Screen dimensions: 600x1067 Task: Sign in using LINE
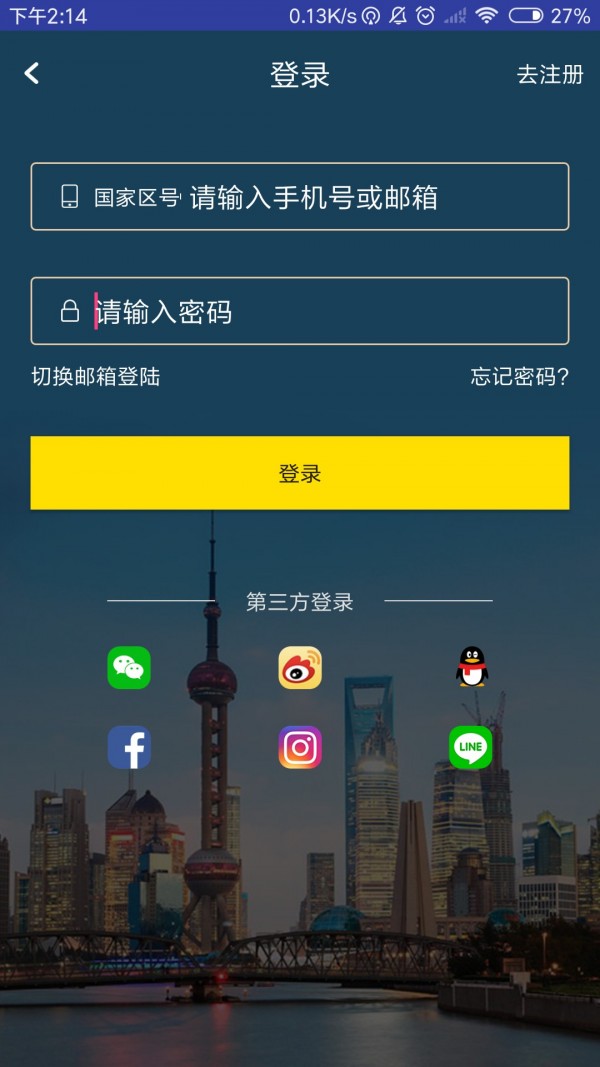(471, 747)
